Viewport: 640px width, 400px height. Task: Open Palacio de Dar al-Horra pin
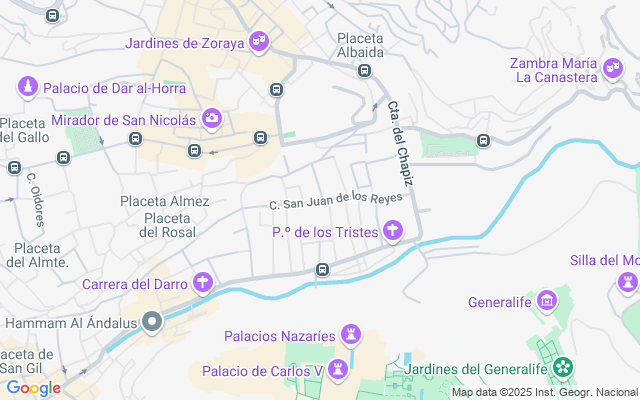[28, 87]
